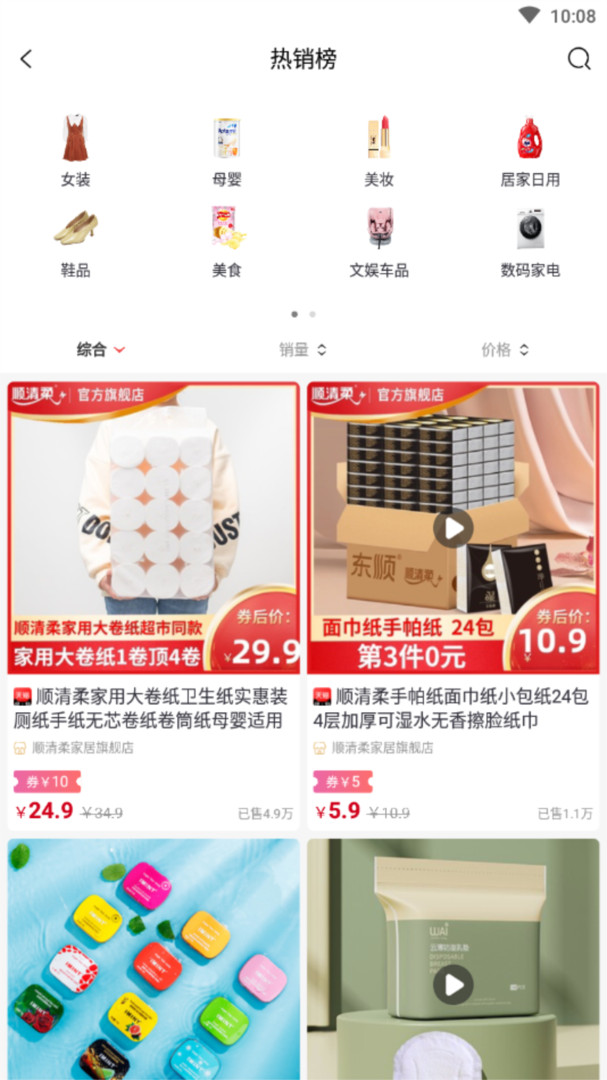Open search from the top bar
607x1080 pixels.
[x=579, y=59]
